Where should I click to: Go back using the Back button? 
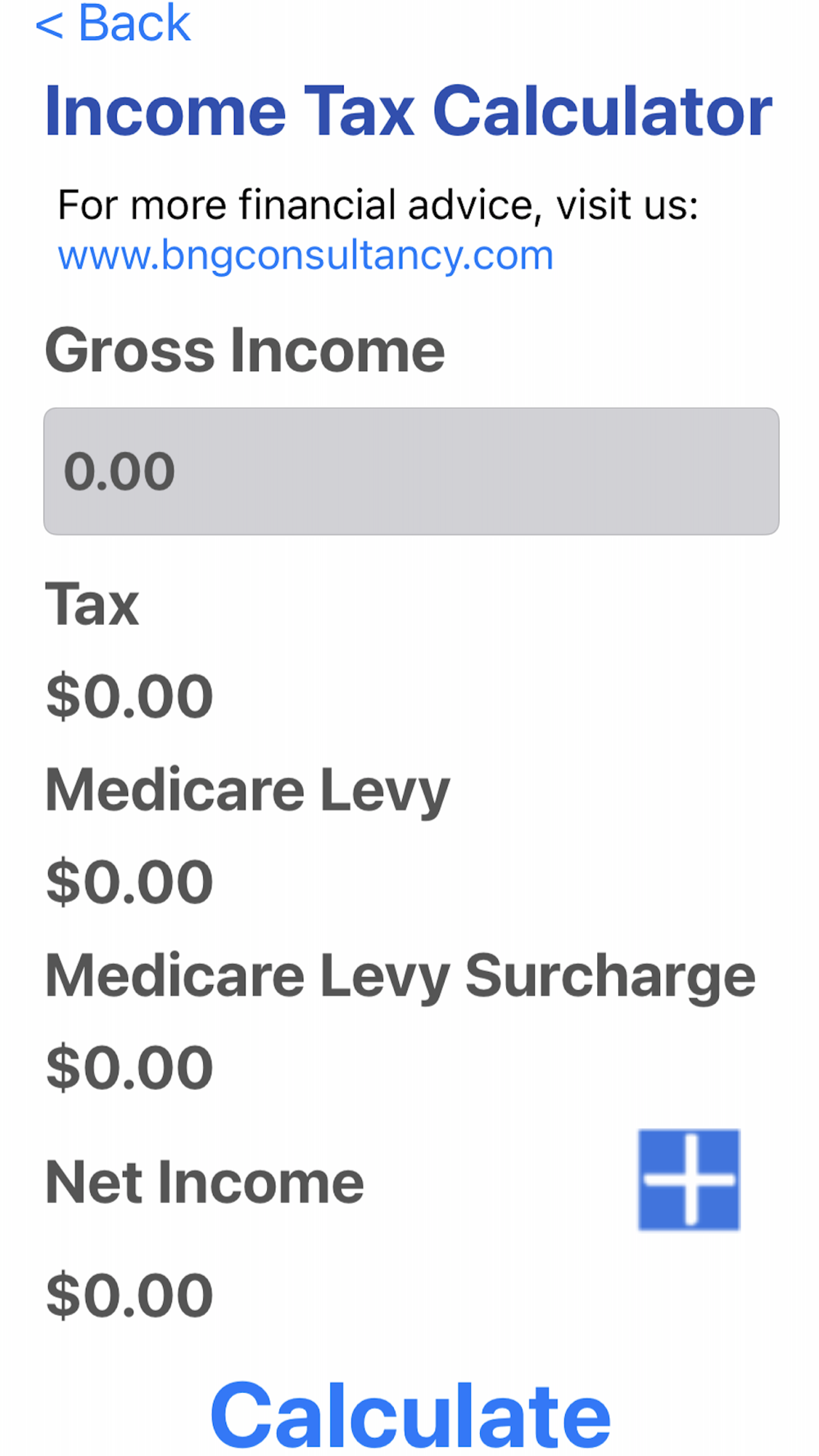(x=113, y=23)
